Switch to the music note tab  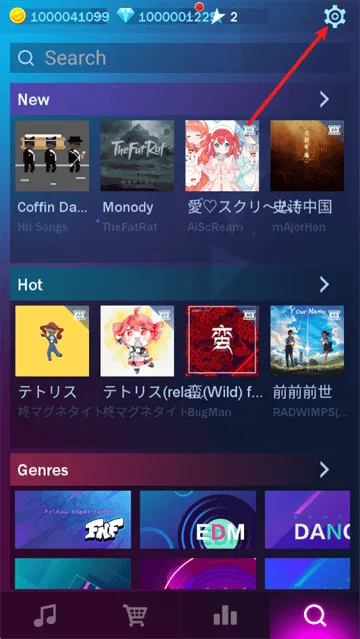pos(45,615)
